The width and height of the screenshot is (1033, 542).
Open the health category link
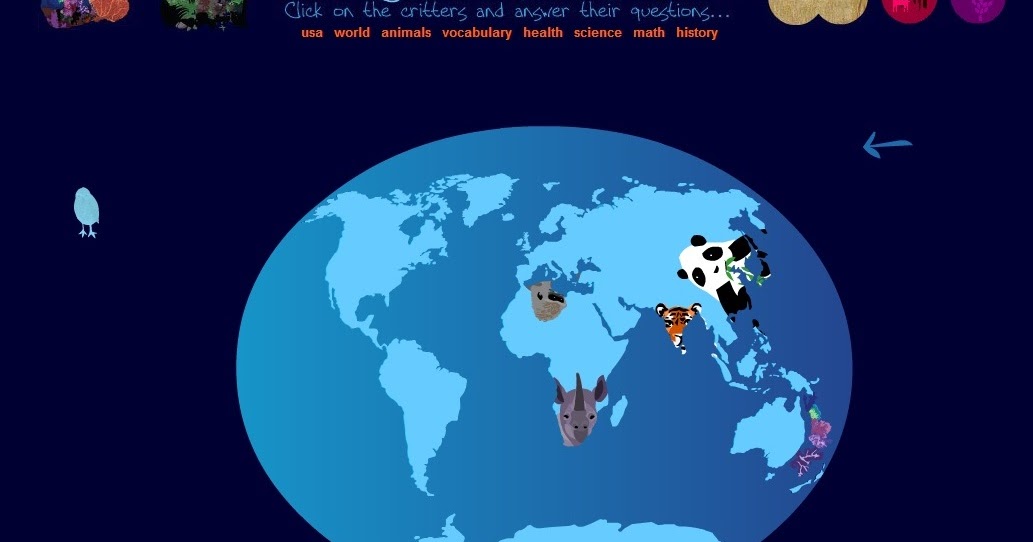[543, 33]
